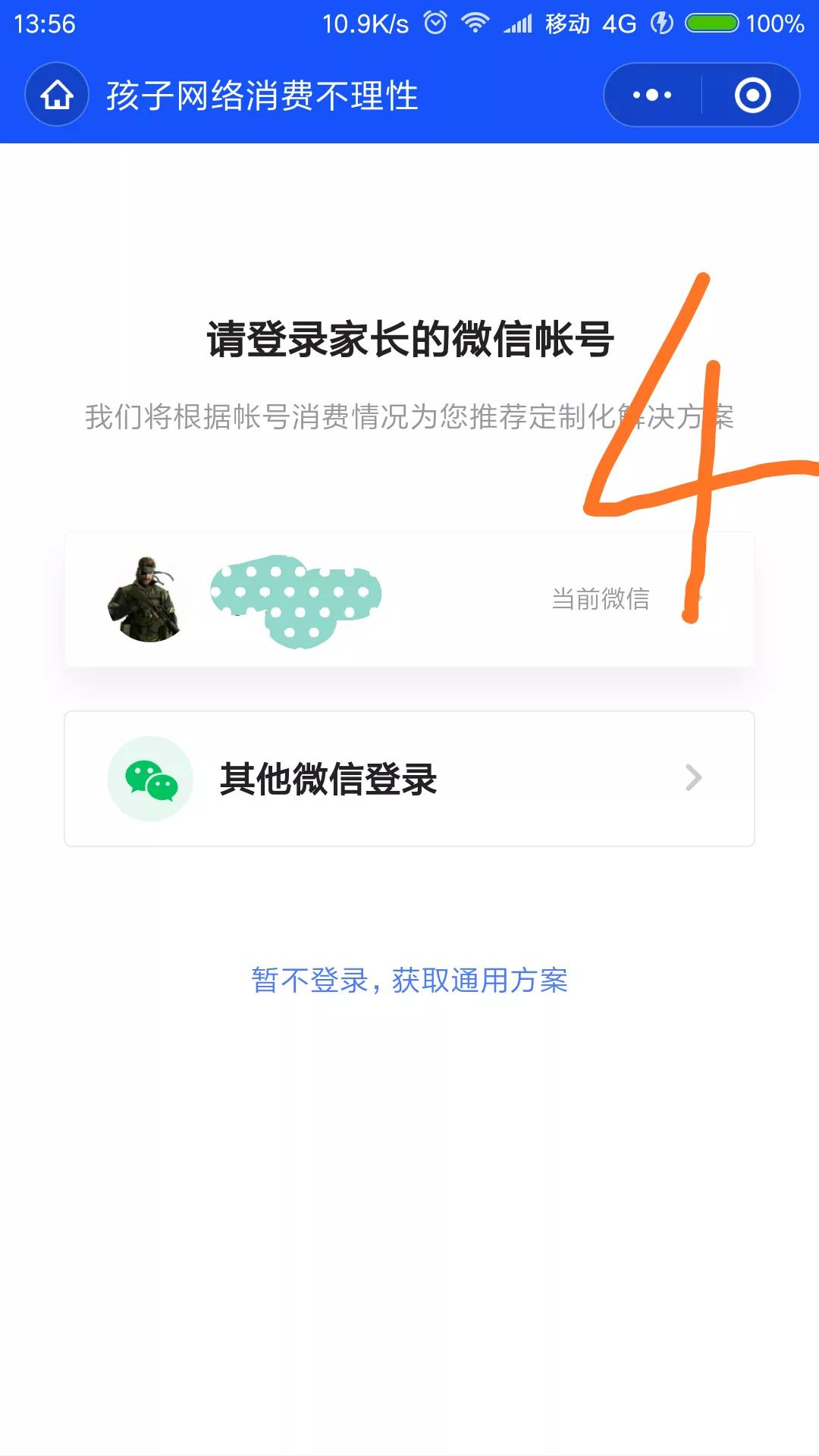The width and height of the screenshot is (819, 1456).
Task: Tap 暂不登录，获取通用方案 link
Action: (x=409, y=981)
